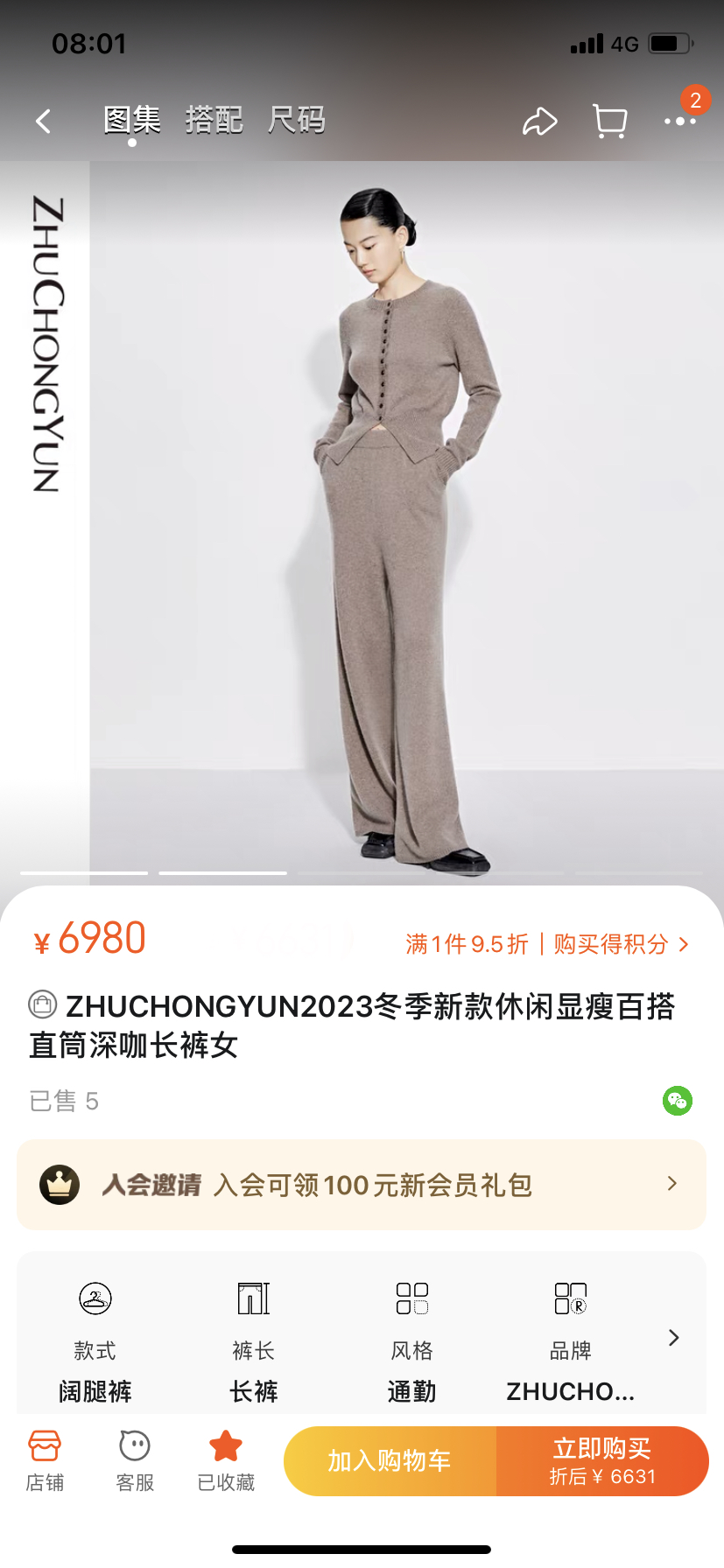Select the 图集 tab

pos(132,120)
